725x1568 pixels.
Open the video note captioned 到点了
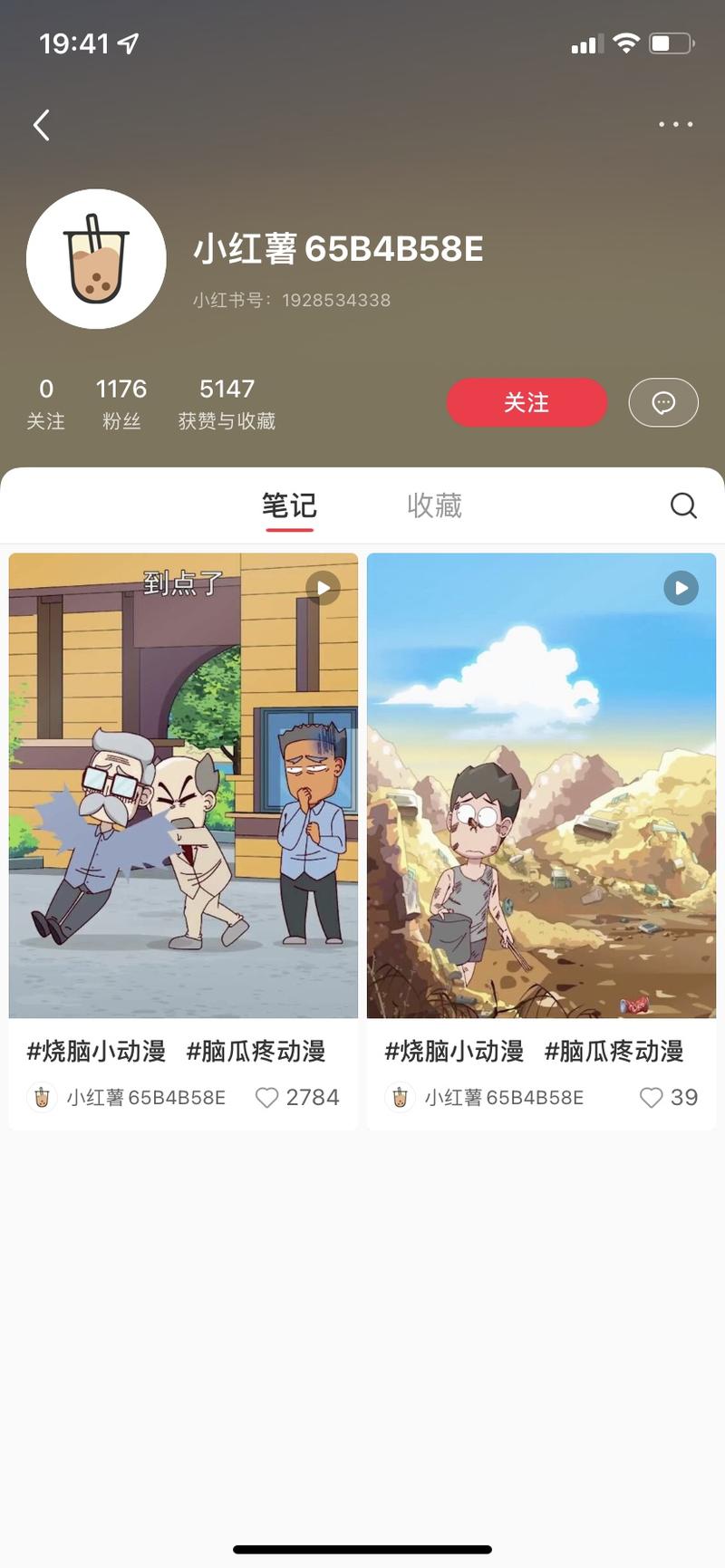click(183, 785)
